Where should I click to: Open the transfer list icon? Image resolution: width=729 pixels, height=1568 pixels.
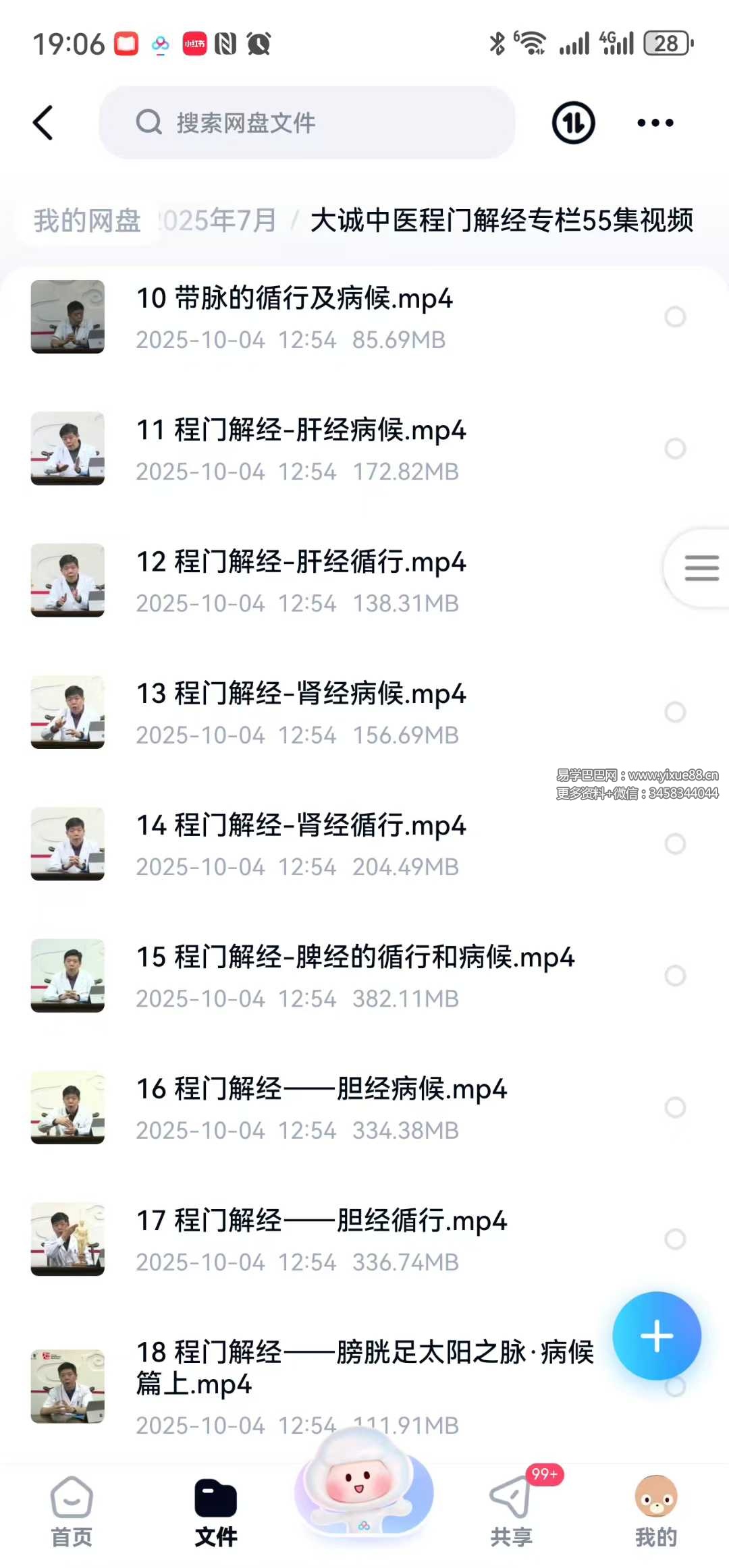pos(573,123)
